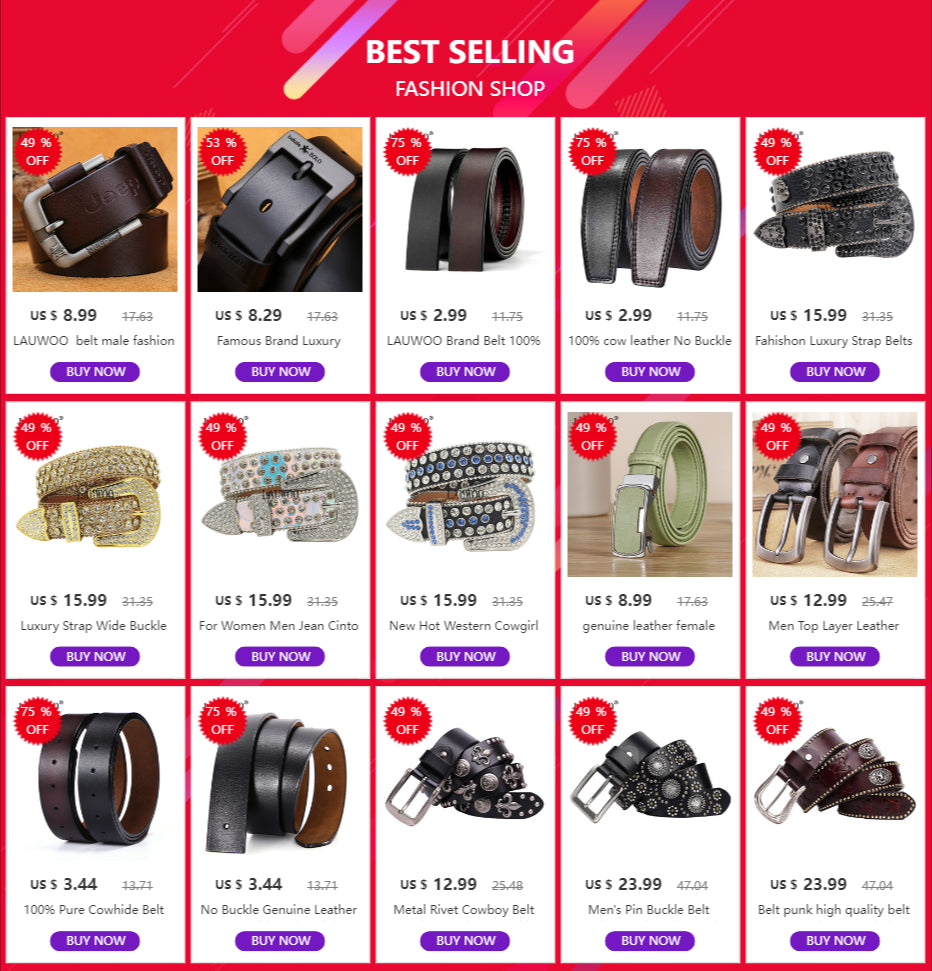Click BUY NOW under LAUWOO Brand Belt 100%
Screen dimensions: 932x971
(464, 371)
